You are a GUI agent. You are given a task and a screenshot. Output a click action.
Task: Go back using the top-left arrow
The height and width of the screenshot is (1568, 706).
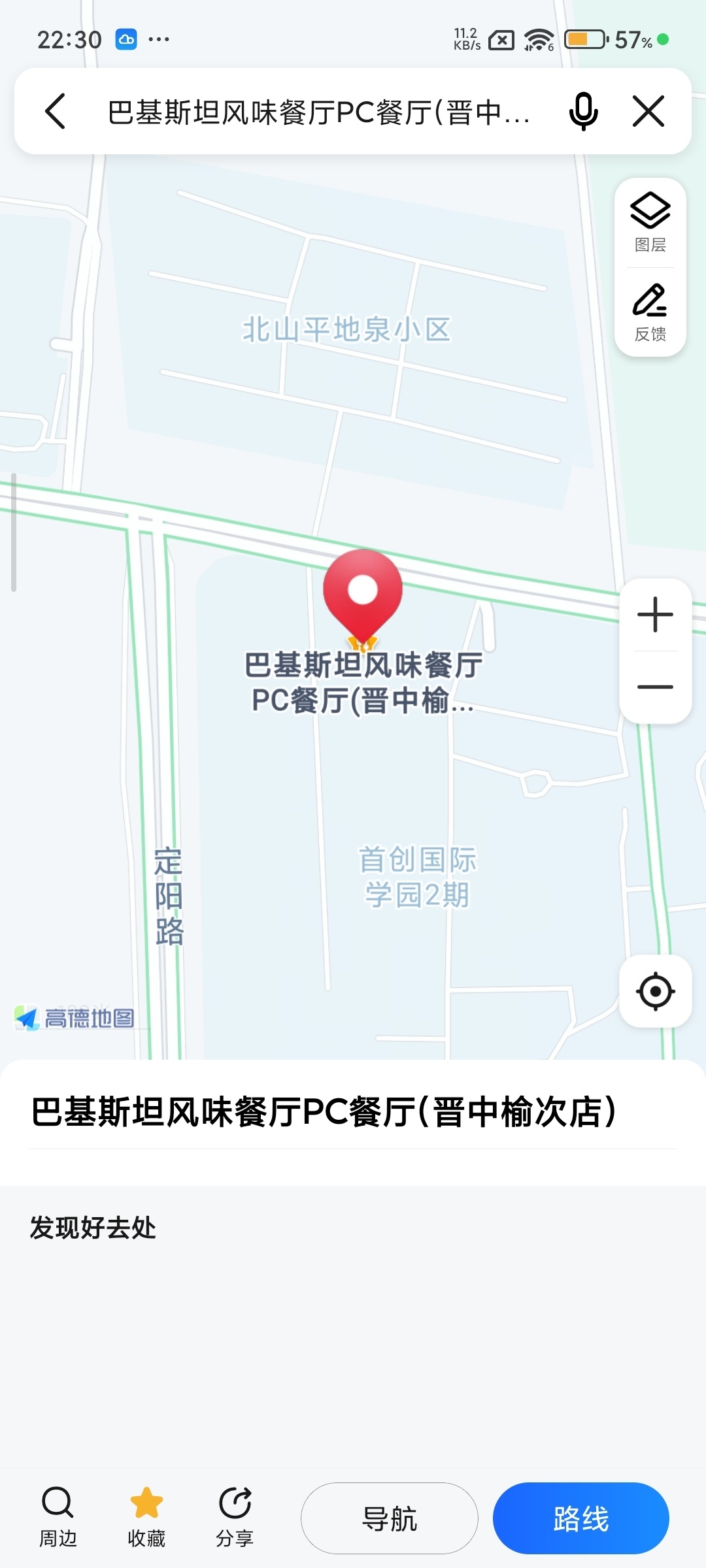(x=56, y=111)
